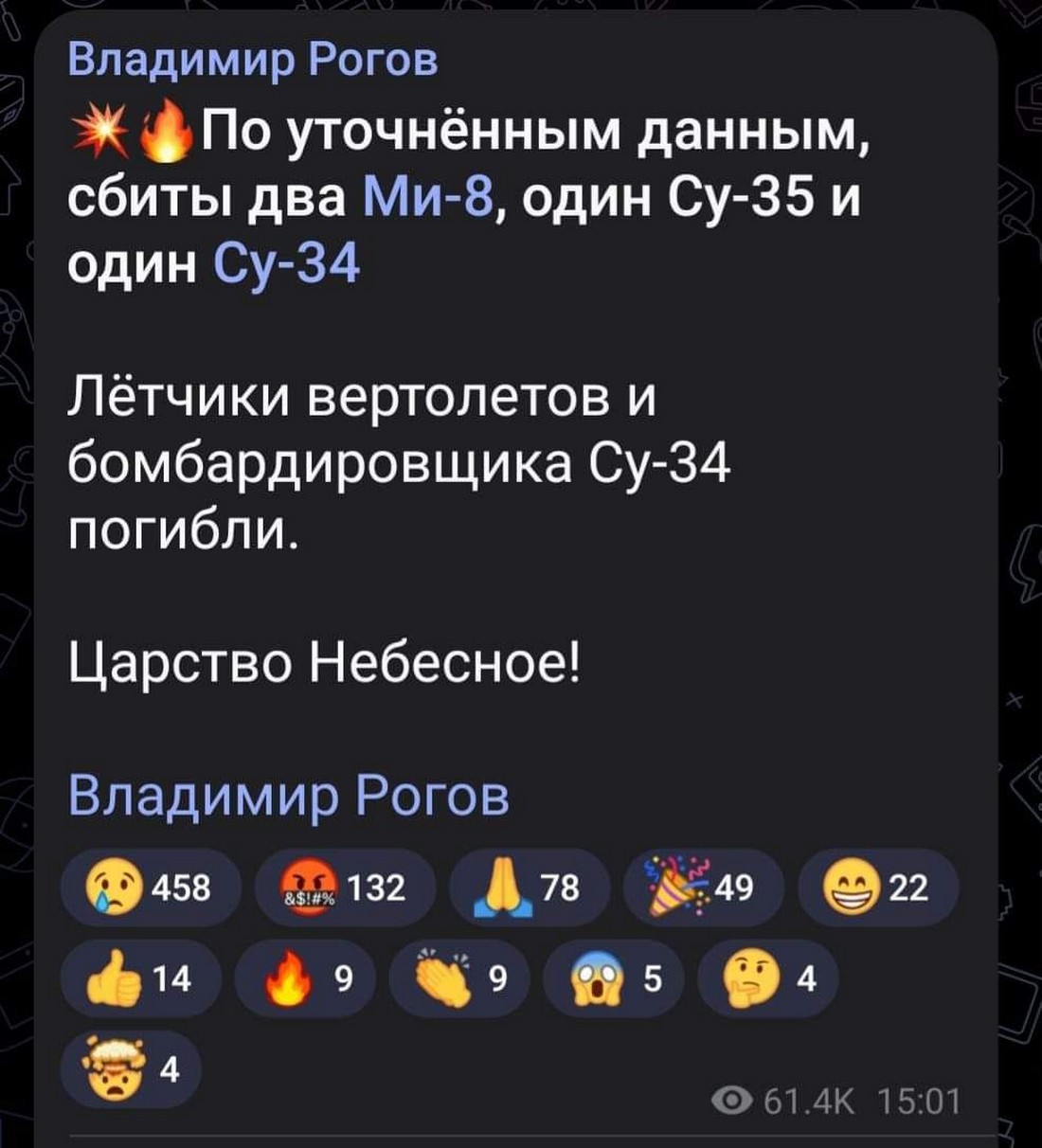
Task: Add grinning face reaction showing 22
Action: pyautogui.click(x=878, y=888)
